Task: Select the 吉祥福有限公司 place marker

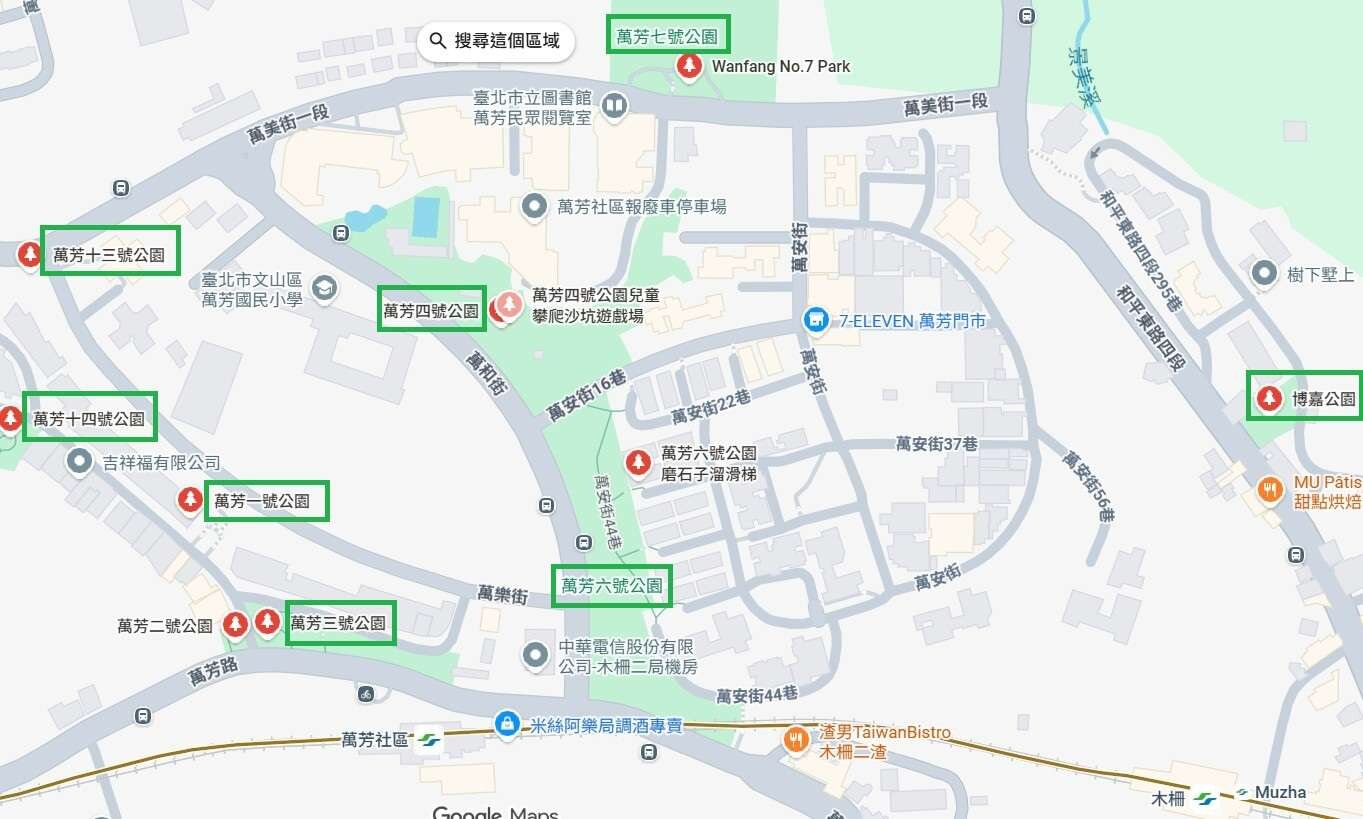Action: 80,462
